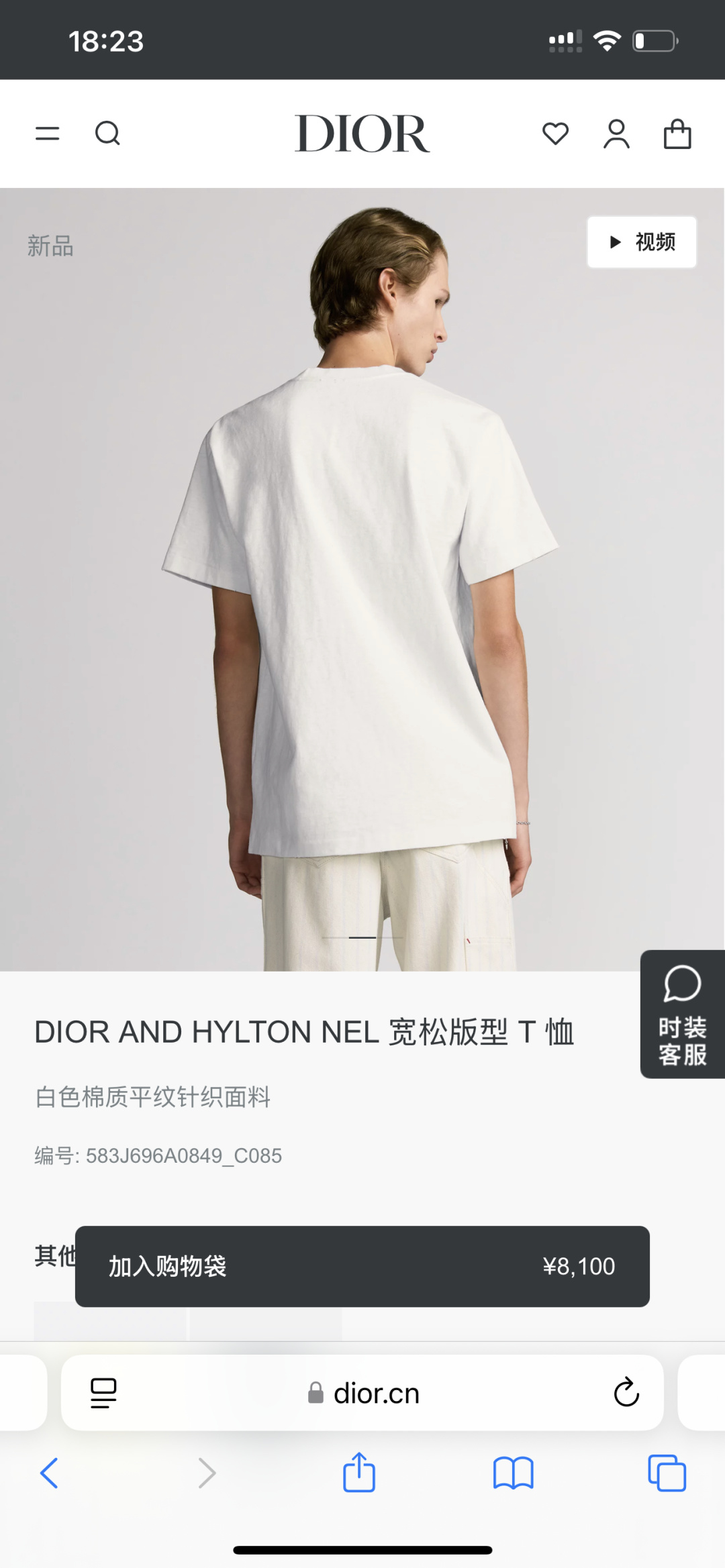Play the product 视频

(x=642, y=242)
